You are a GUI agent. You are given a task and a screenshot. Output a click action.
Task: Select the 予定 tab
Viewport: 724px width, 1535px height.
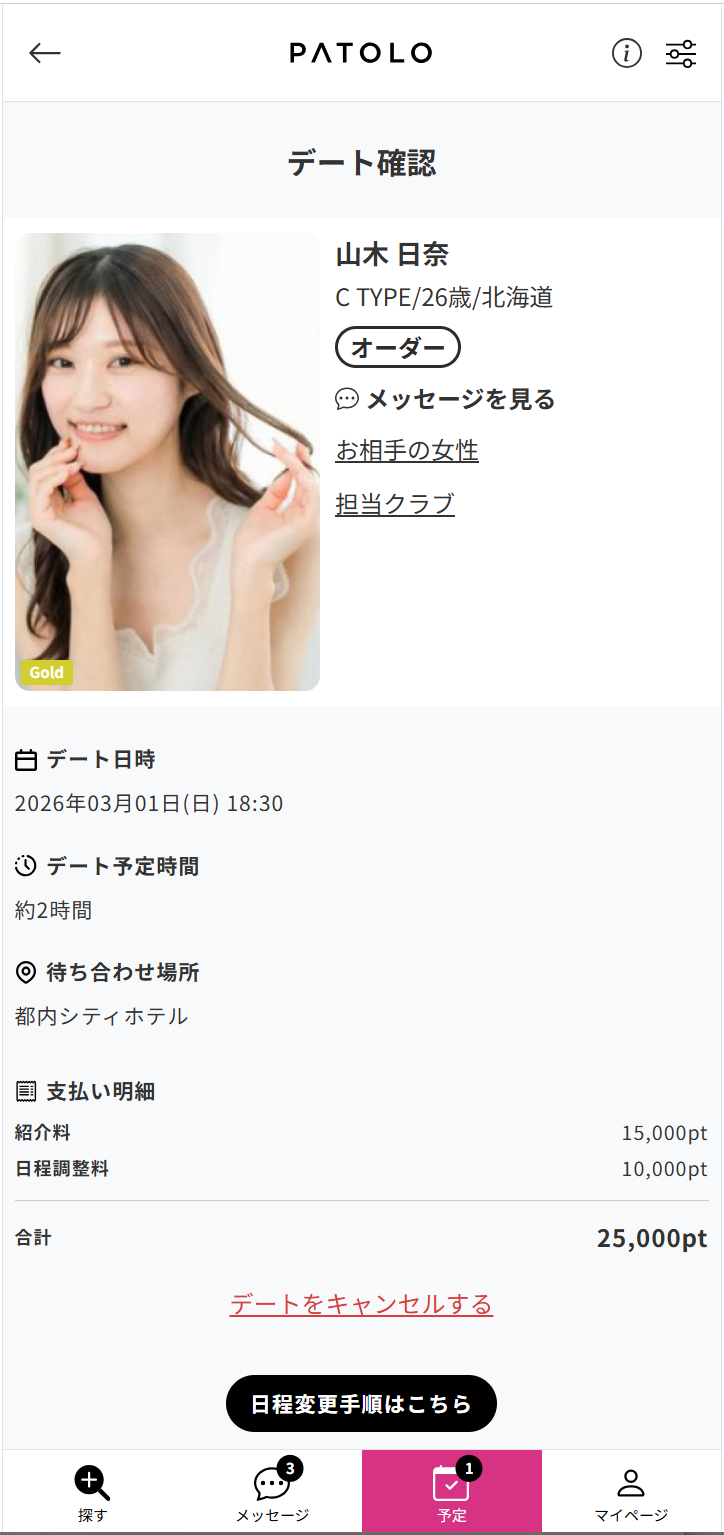point(452,1492)
